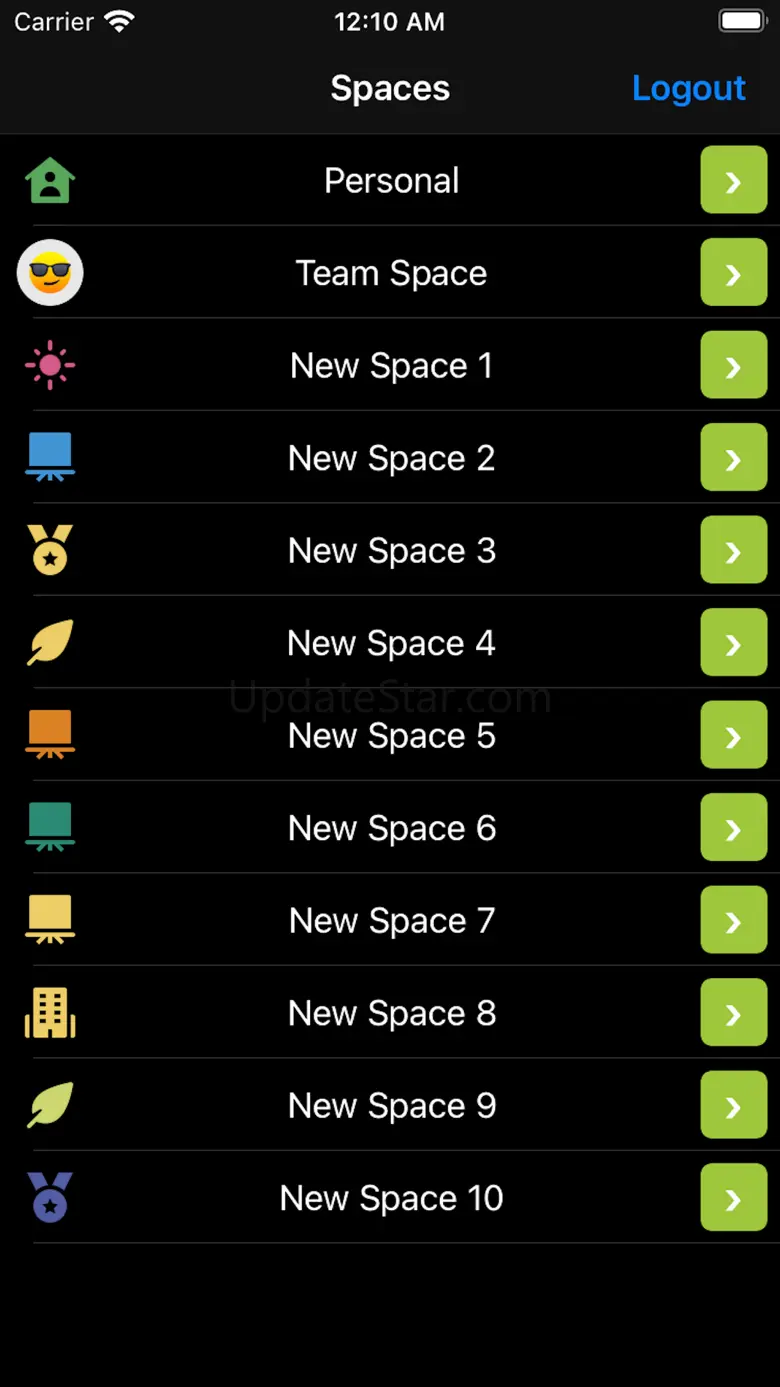The height and width of the screenshot is (1387, 780).
Task: Open New Space 6
Action: [390, 828]
